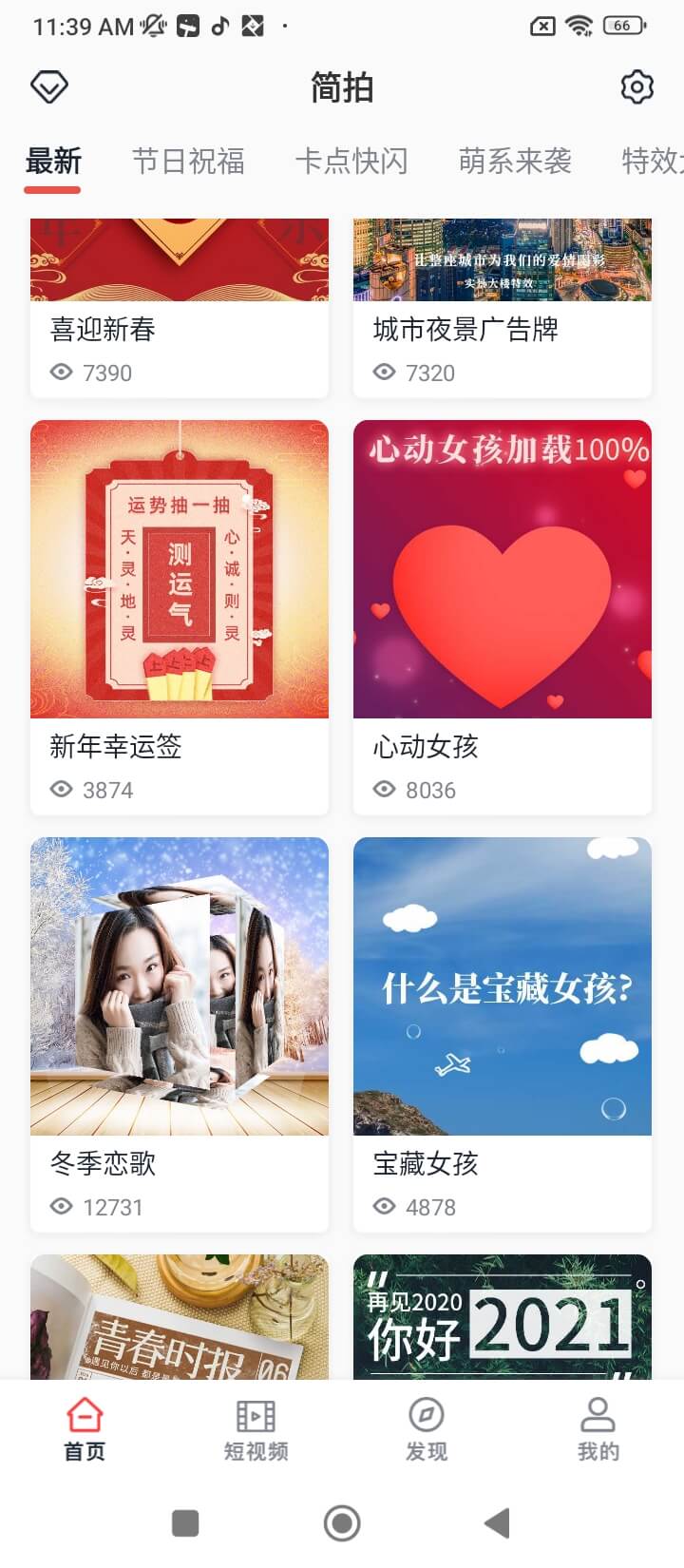Switch to the 萌系来袭 tab

coord(515,162)
